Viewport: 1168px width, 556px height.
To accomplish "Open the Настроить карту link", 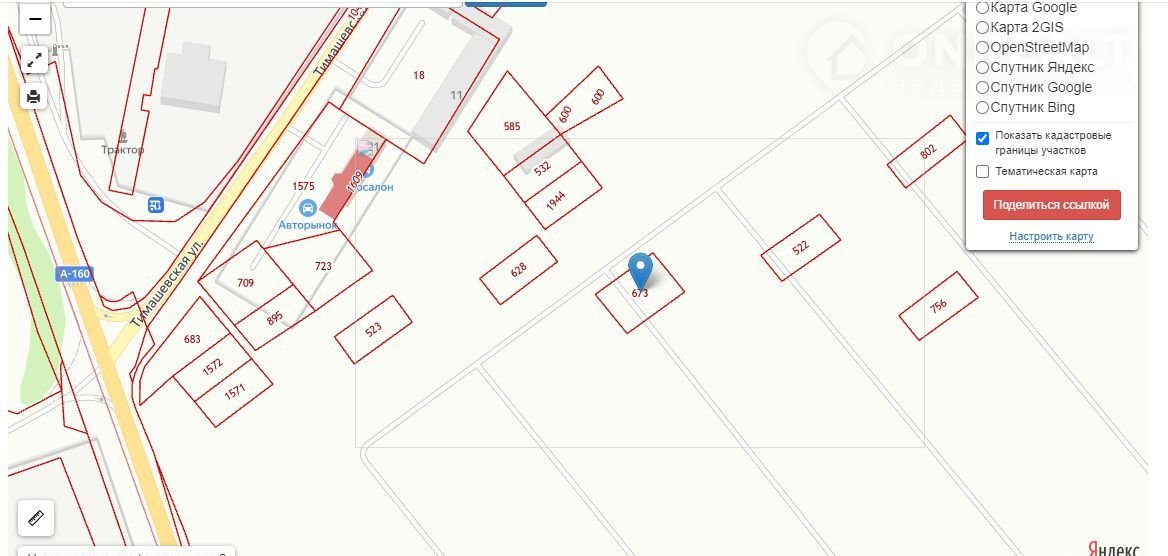I will (x=1051, y=237).
